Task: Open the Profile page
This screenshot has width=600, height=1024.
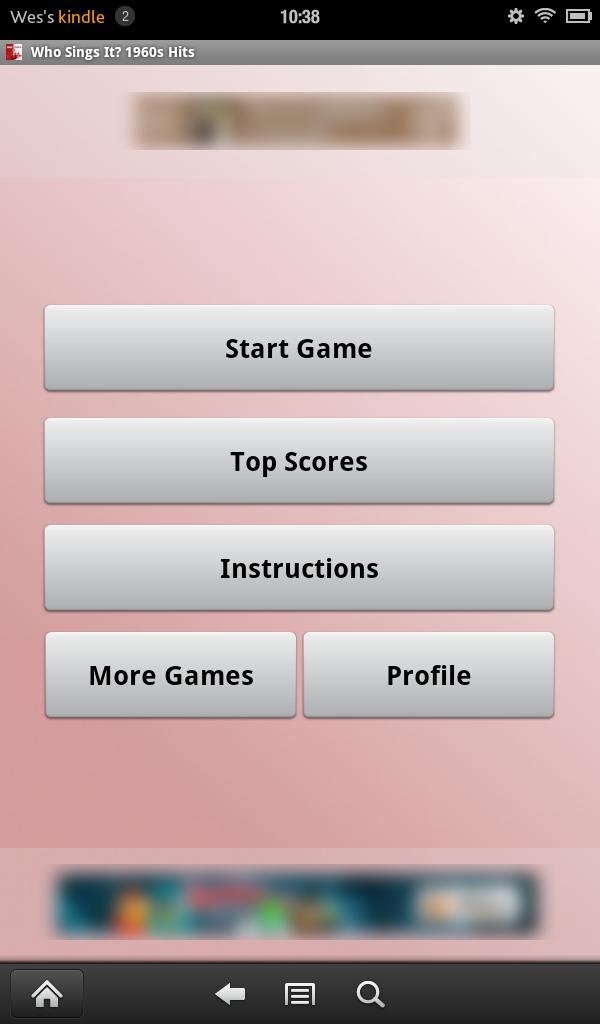Action: [x=428, y=675]
